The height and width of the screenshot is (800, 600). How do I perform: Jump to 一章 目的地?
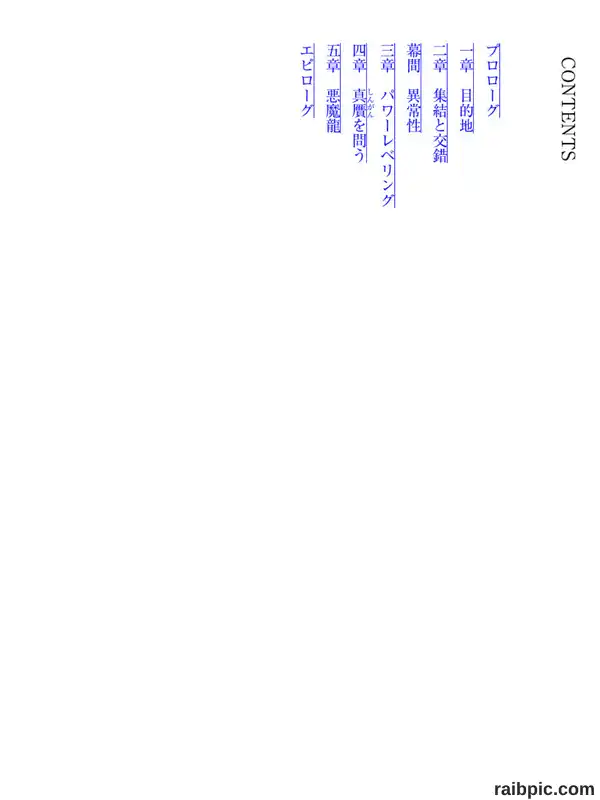pos(467,88)
